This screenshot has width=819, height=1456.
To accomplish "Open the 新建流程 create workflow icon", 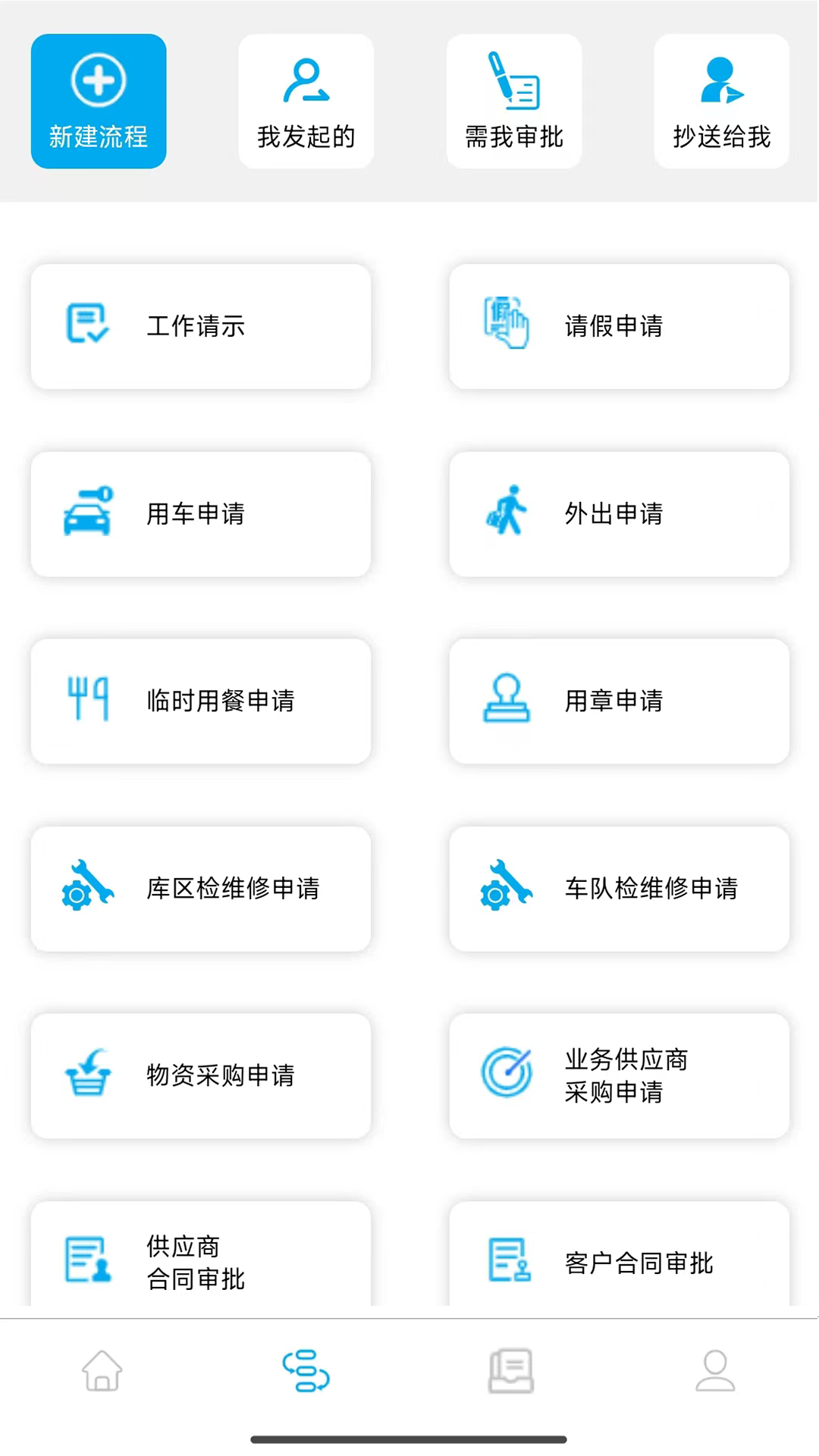I will (x=98, y=99).
